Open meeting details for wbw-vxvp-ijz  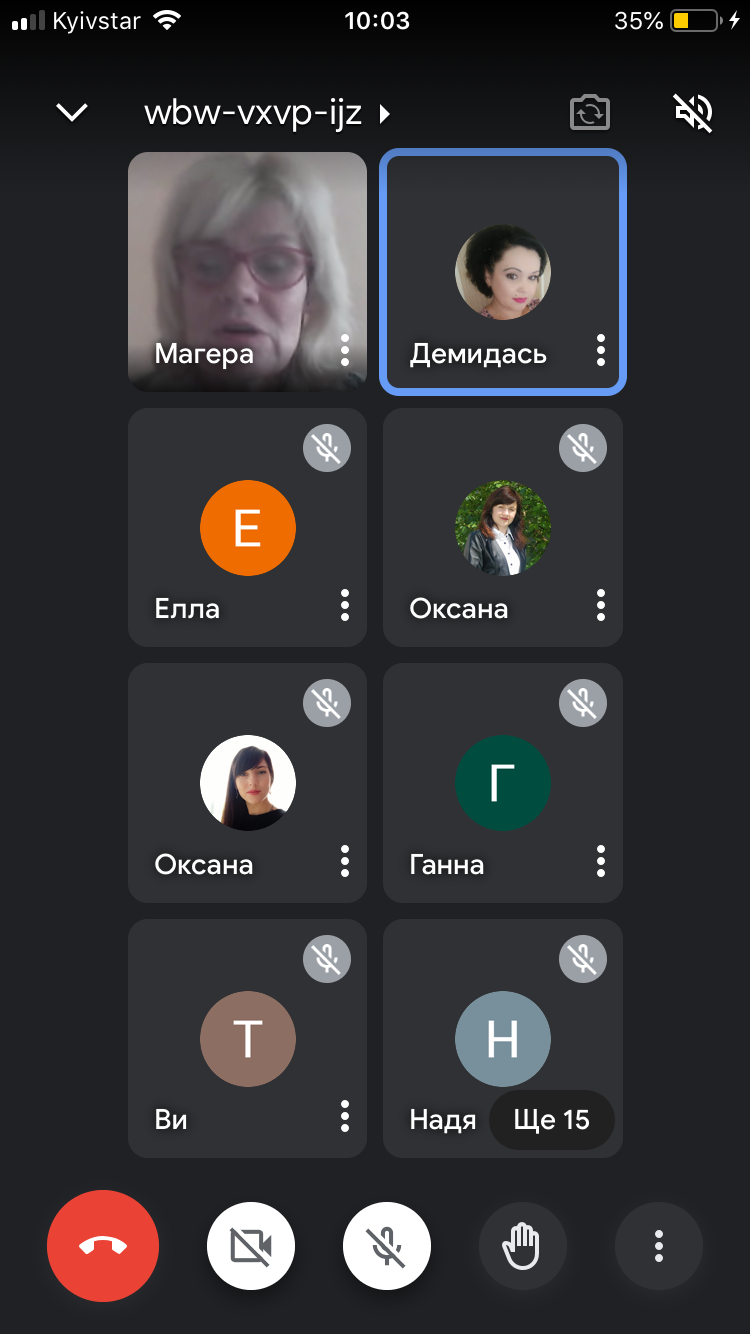[x=267, y=113]
